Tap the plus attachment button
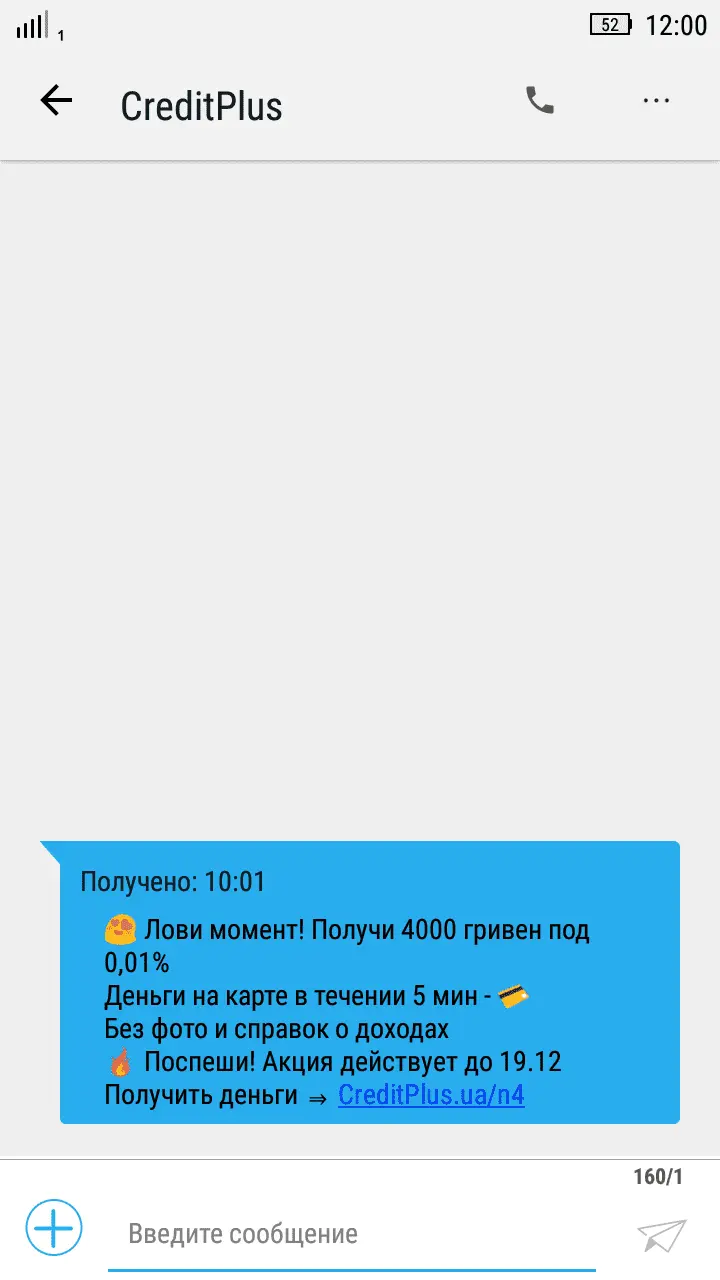Viewport: 720px width, 1280px height. [54, 1227]
